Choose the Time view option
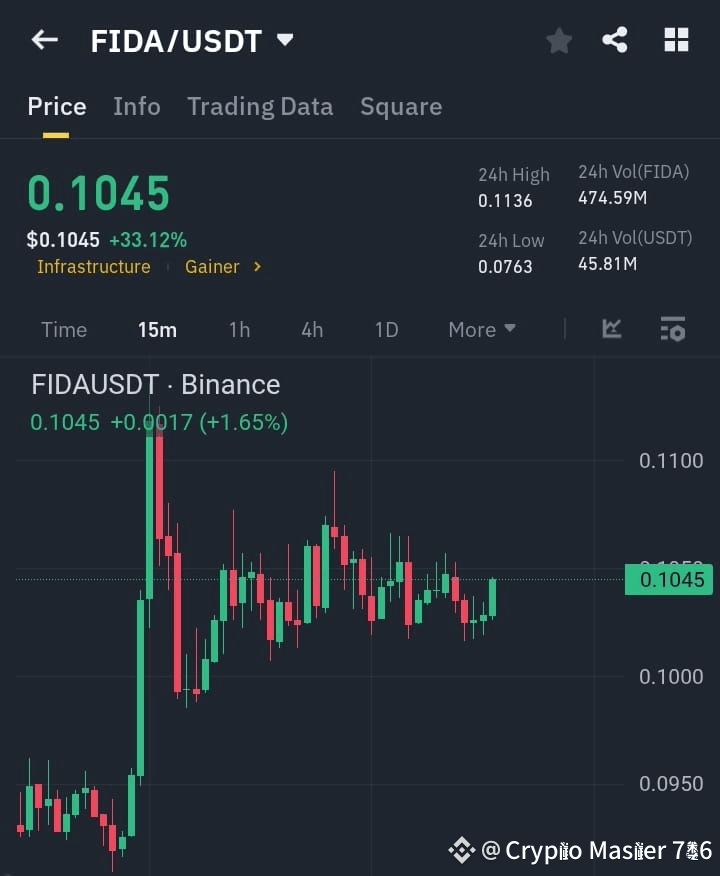The height and width of the screenshot is (876, 720). pos(64,329)
